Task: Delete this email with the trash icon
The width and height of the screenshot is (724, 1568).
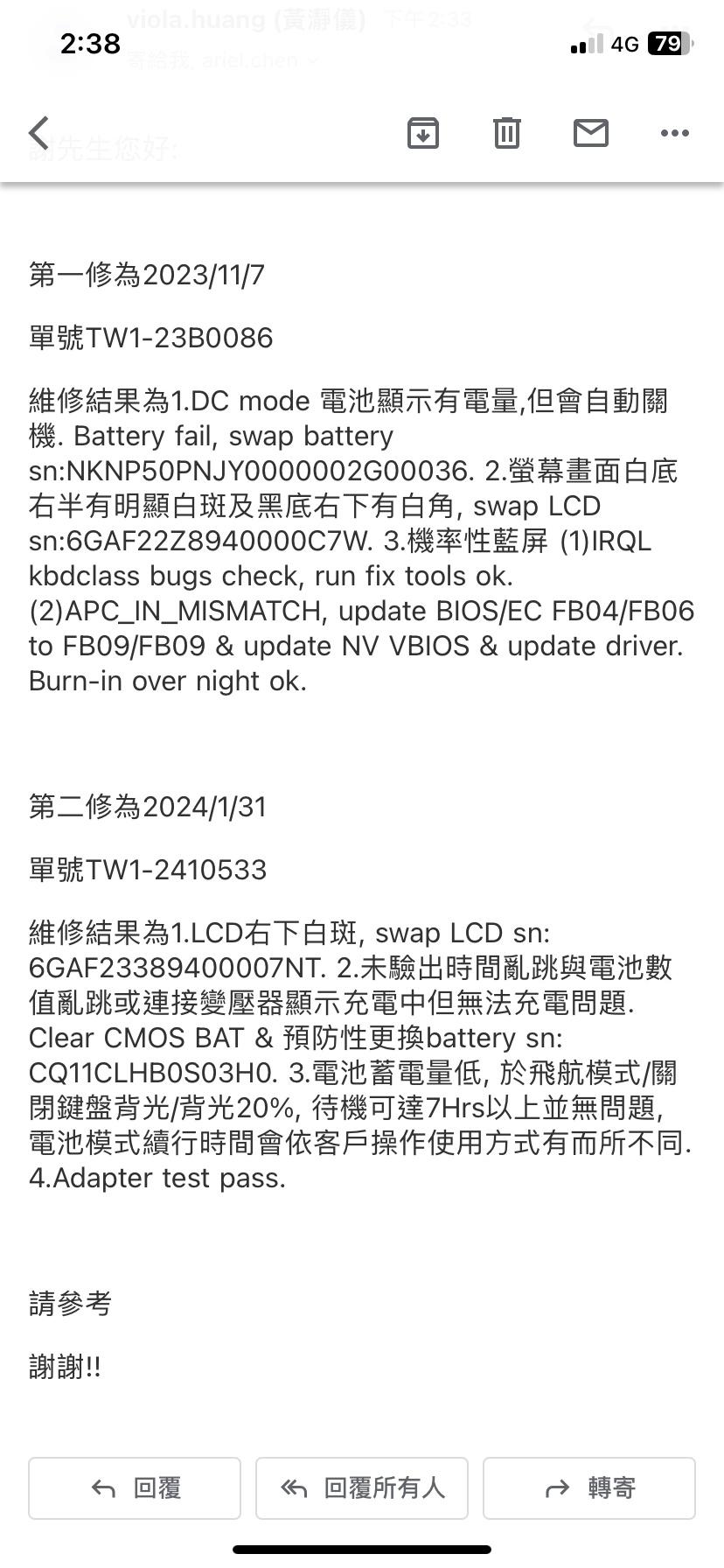Action: 507,133
